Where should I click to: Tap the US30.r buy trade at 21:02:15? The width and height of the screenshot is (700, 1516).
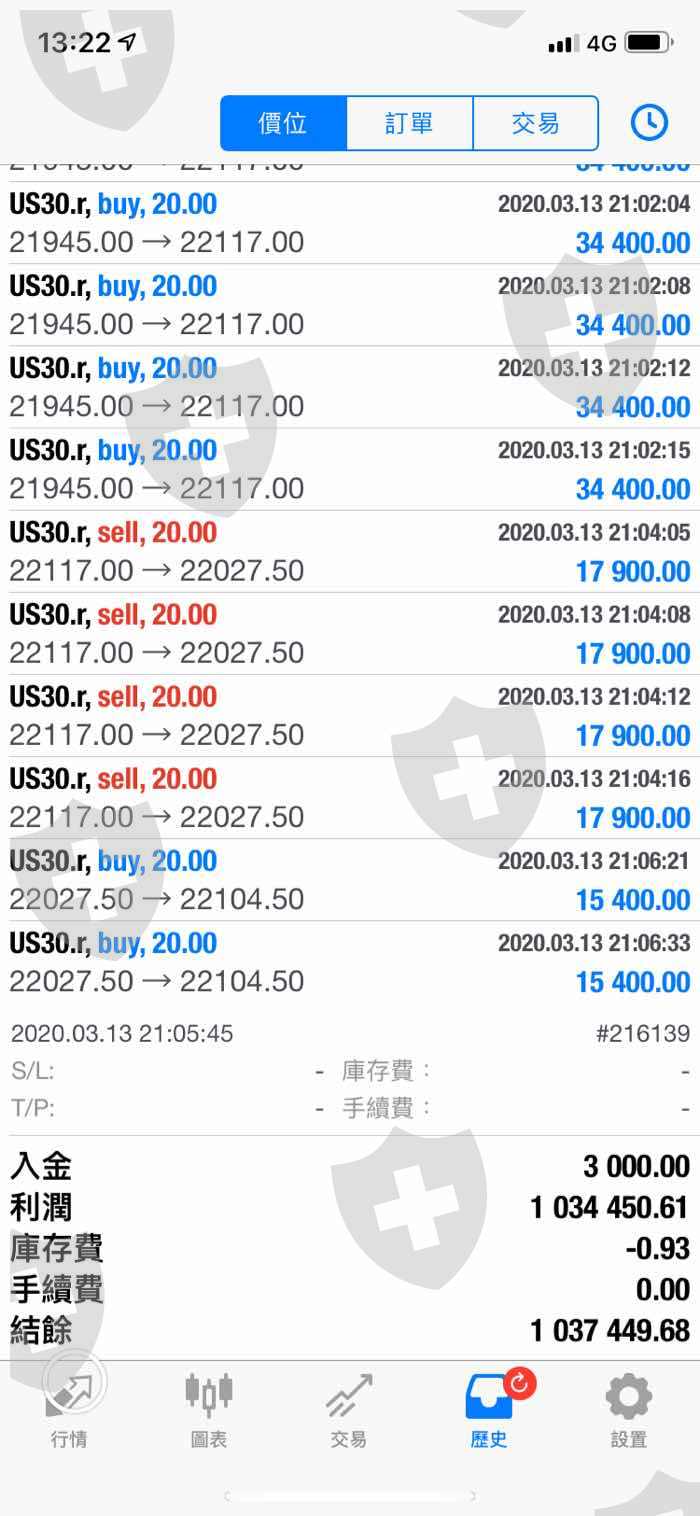(x=350, y=469)
